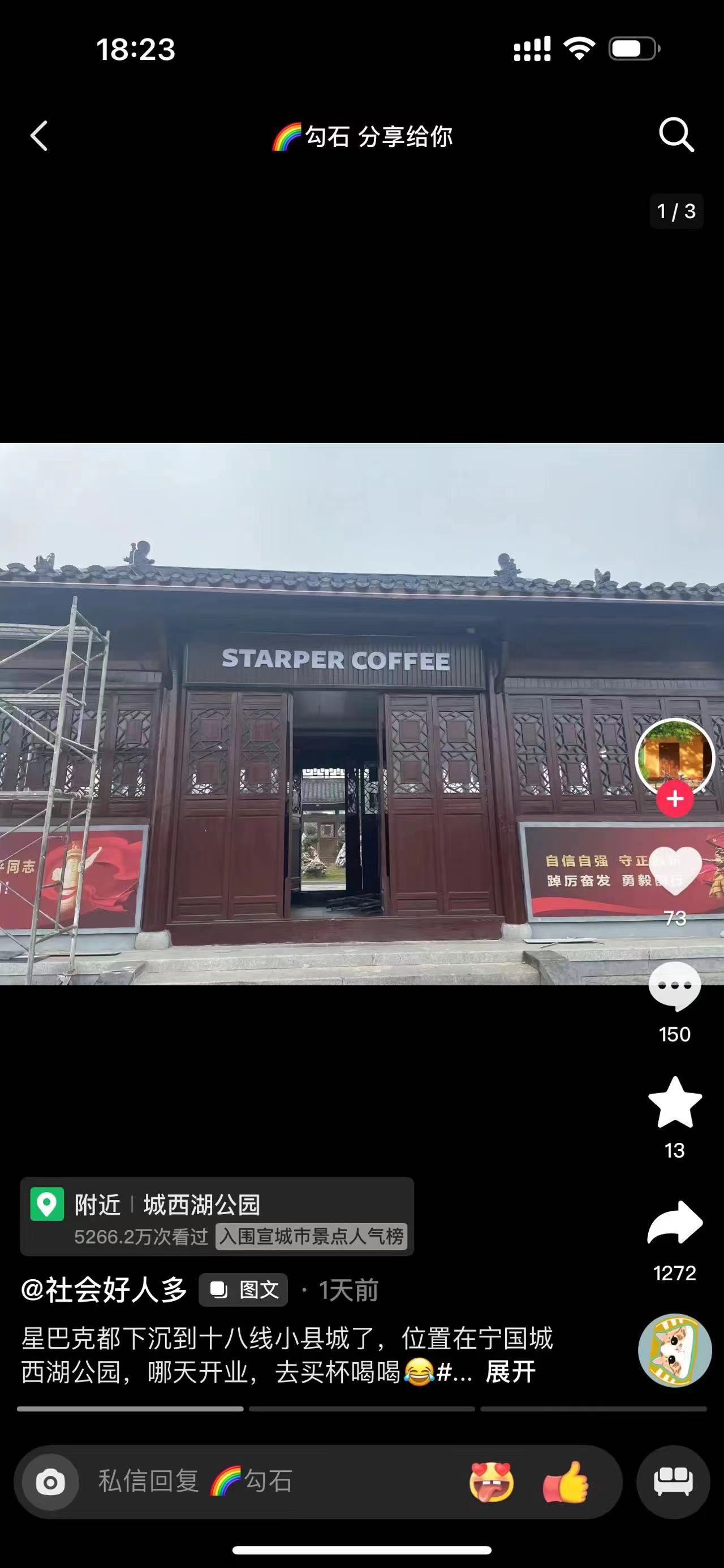This screenshot has width=724, height=1568.
Task: Open the comments bubble with 150
Action: pyautogui.click(x=674, y=987)
